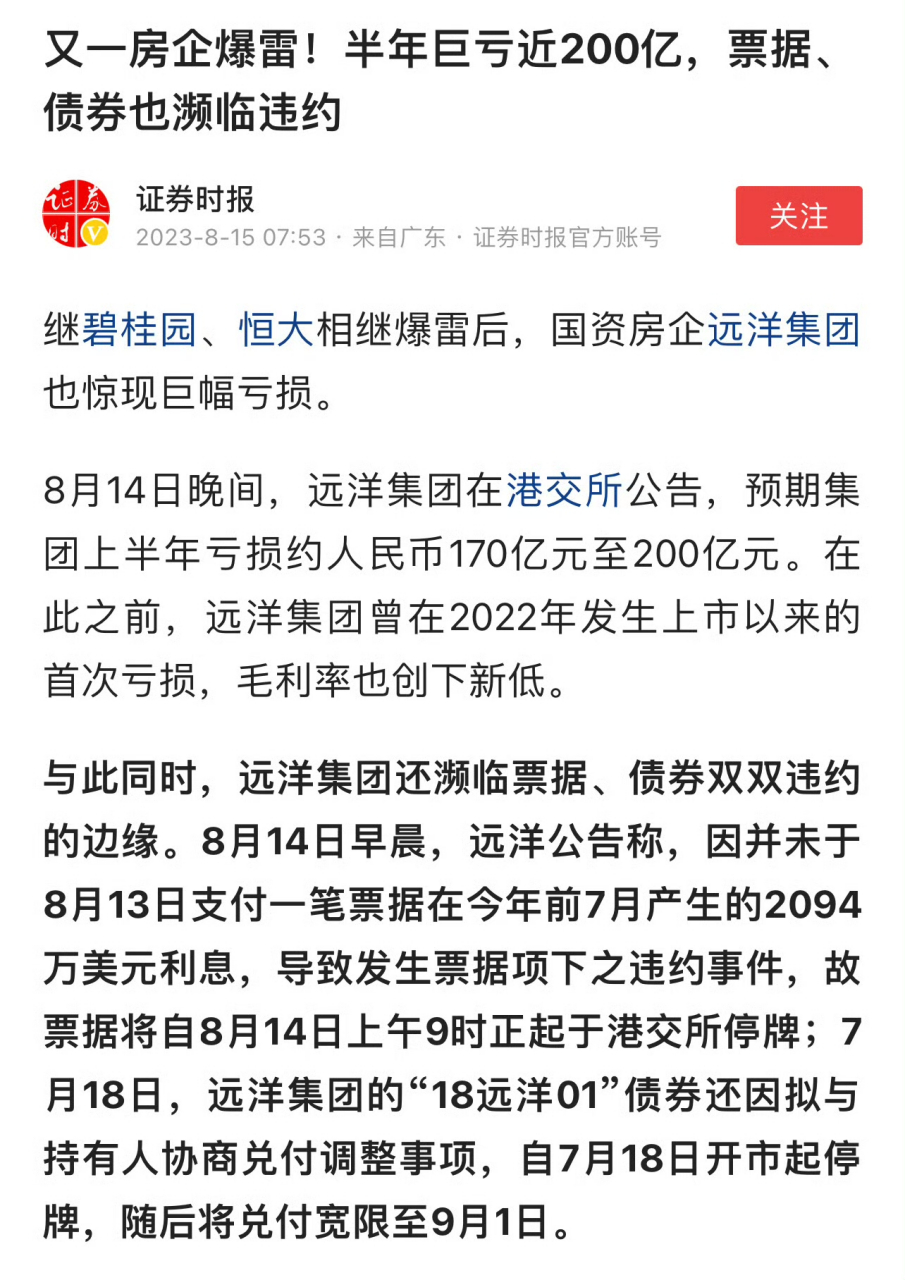Click the 证券时报官方账号 source label
Image resolution: width=905 pixels, height=1280 pixels.
pos(566,240)
